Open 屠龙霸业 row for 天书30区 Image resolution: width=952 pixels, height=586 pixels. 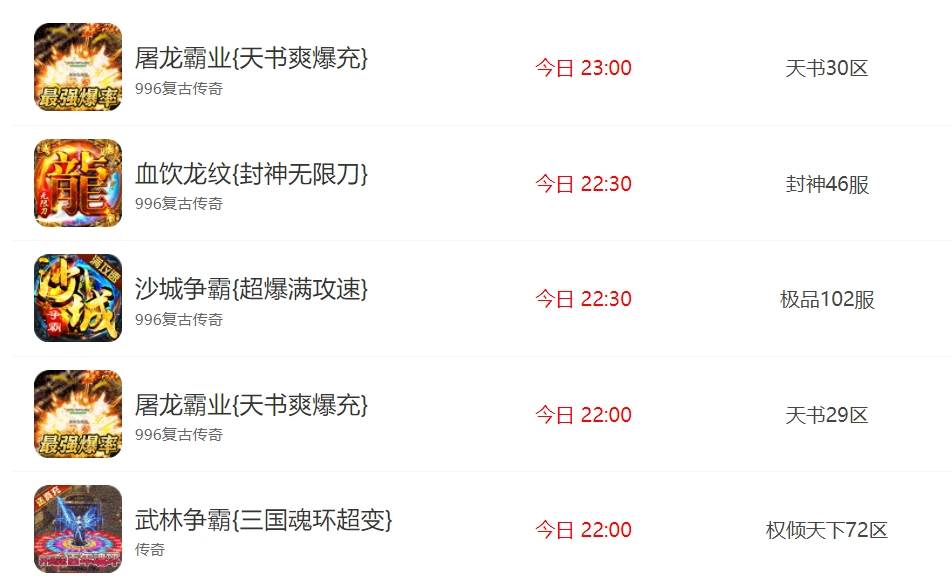251,59
